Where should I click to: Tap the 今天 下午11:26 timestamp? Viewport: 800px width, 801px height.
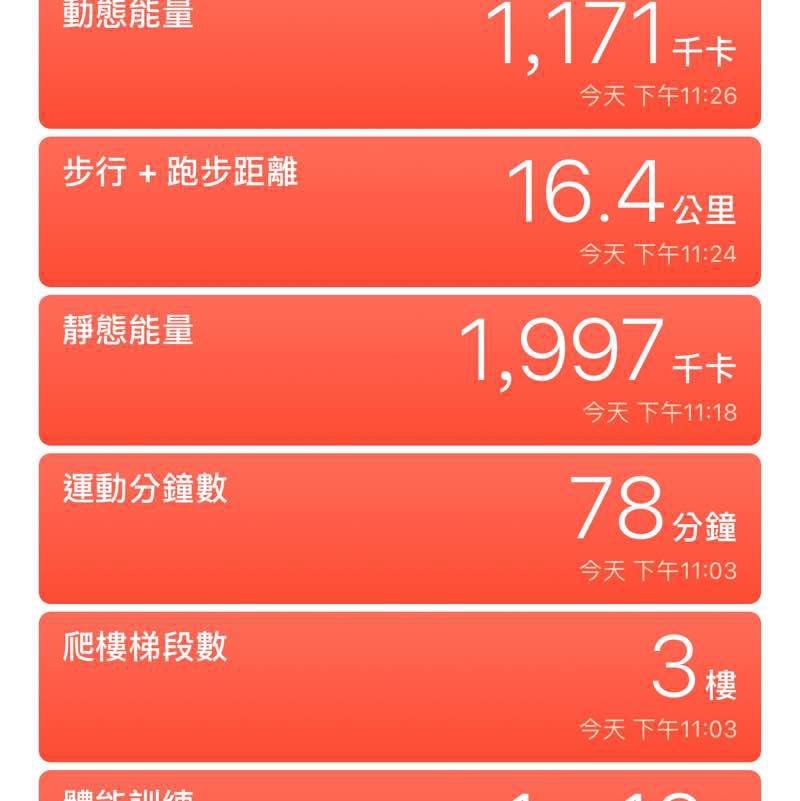click(660, 93)
